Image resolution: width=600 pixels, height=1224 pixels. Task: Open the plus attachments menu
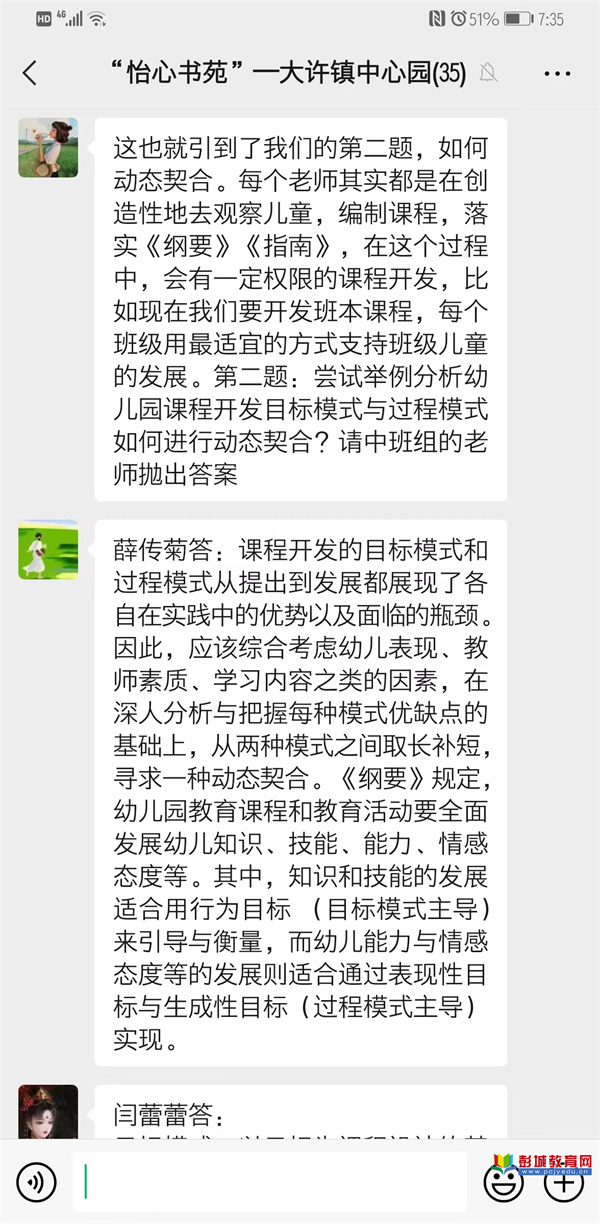click(x=563, y=1182)
